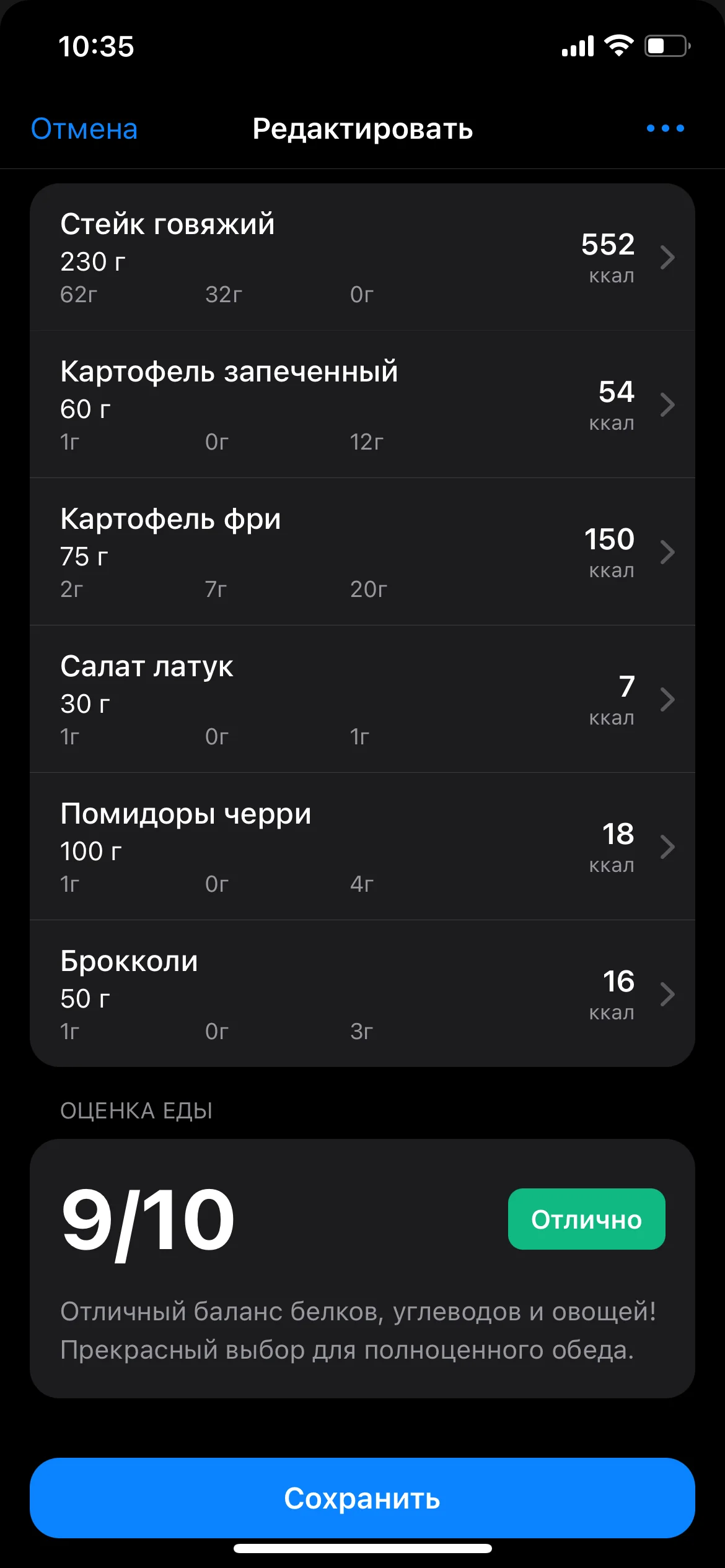Save the meal with Сохранить
The height and width of the screenshot is (1568, 725).
pos(362,1498)
